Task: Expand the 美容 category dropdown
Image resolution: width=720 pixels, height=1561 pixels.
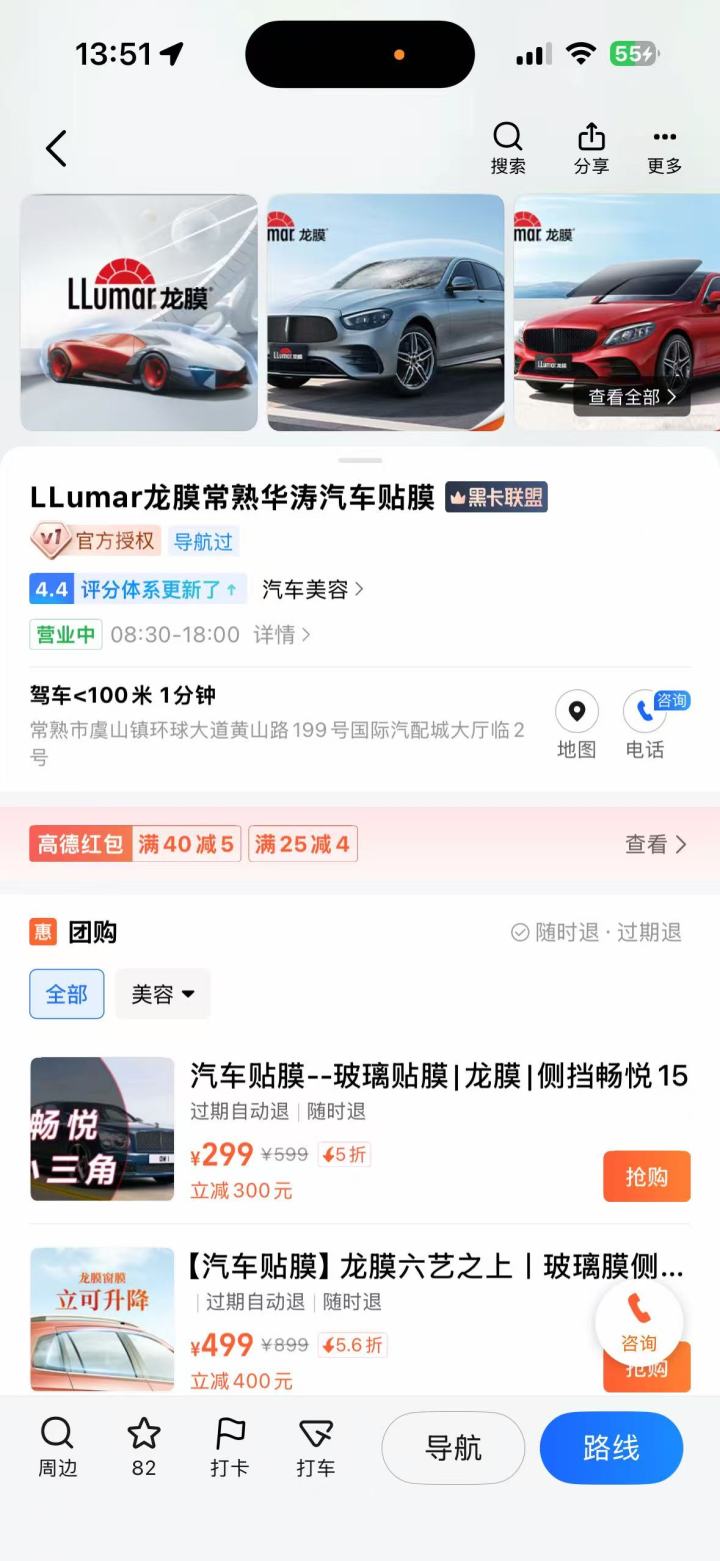Action: (x=162, y=994)
